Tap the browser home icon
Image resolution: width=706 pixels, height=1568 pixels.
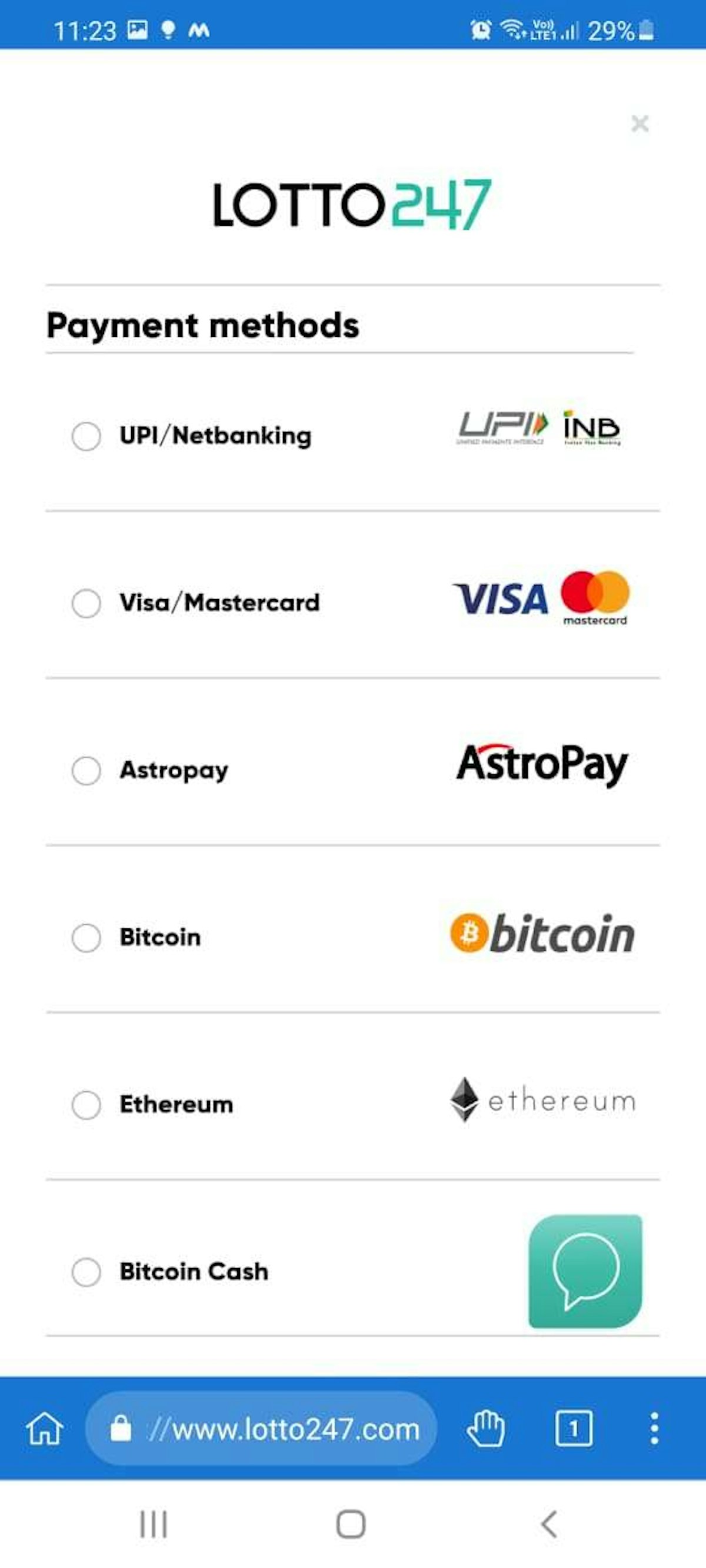(x=45, y=1428)
